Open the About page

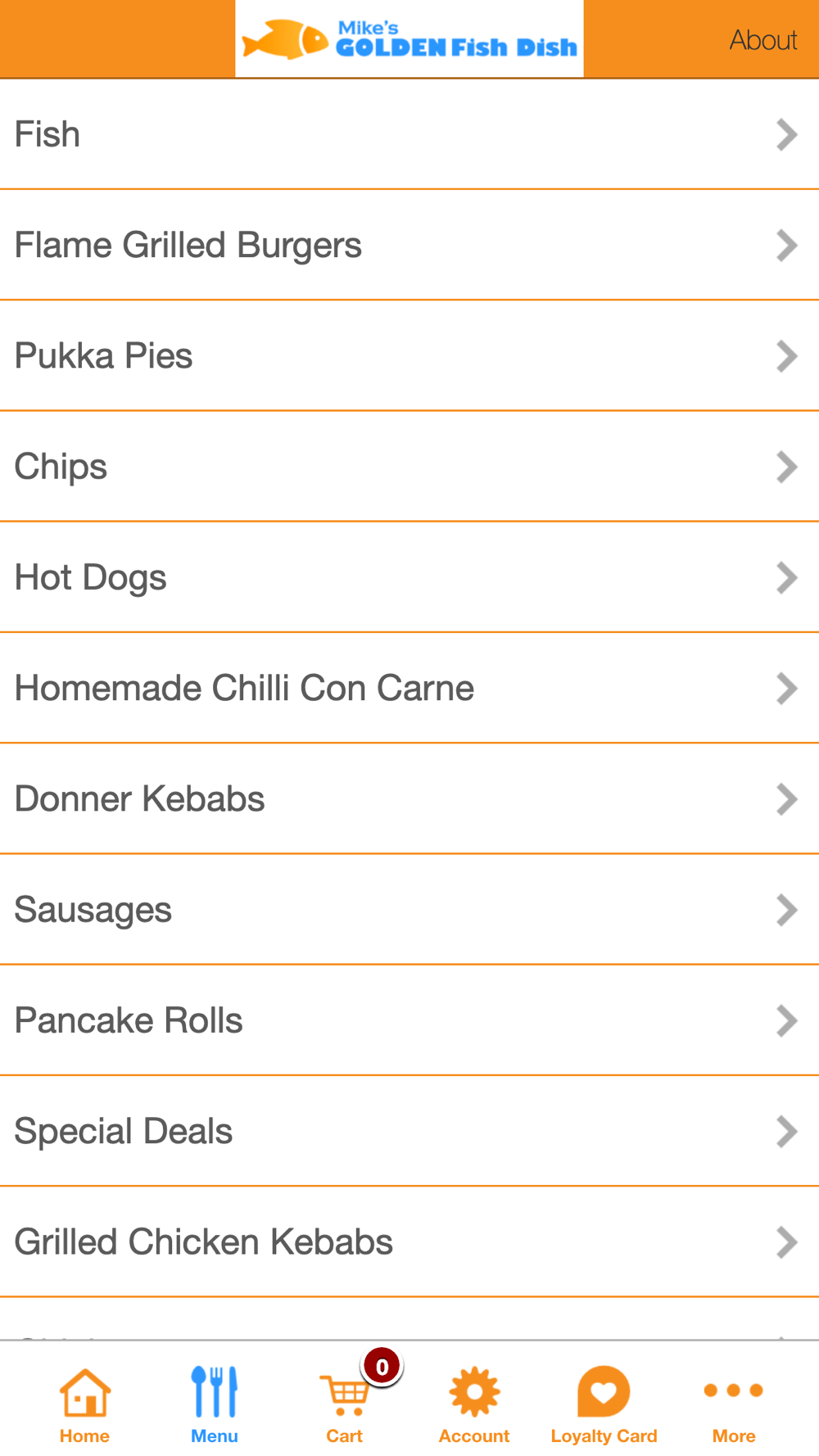tap(762, 39)
